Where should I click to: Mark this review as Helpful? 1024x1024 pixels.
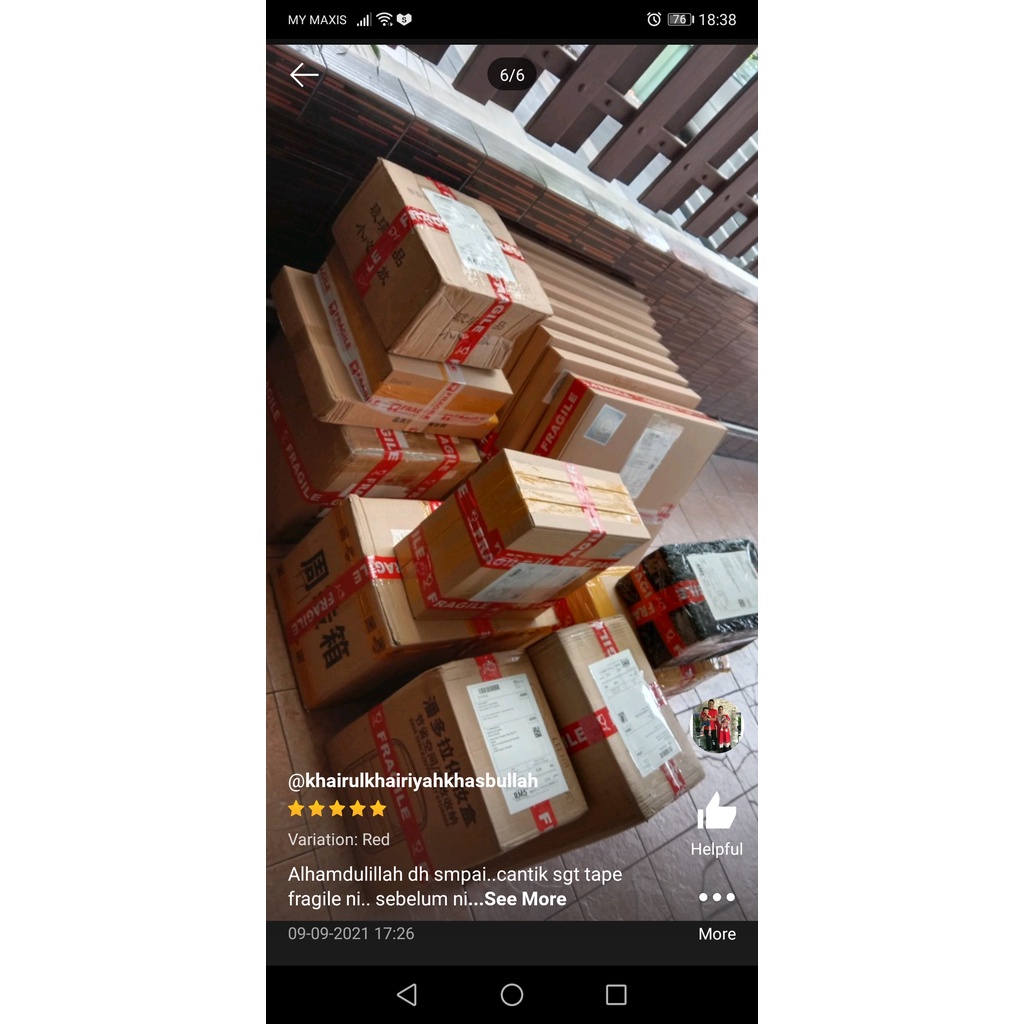click(x=716, y=824)
